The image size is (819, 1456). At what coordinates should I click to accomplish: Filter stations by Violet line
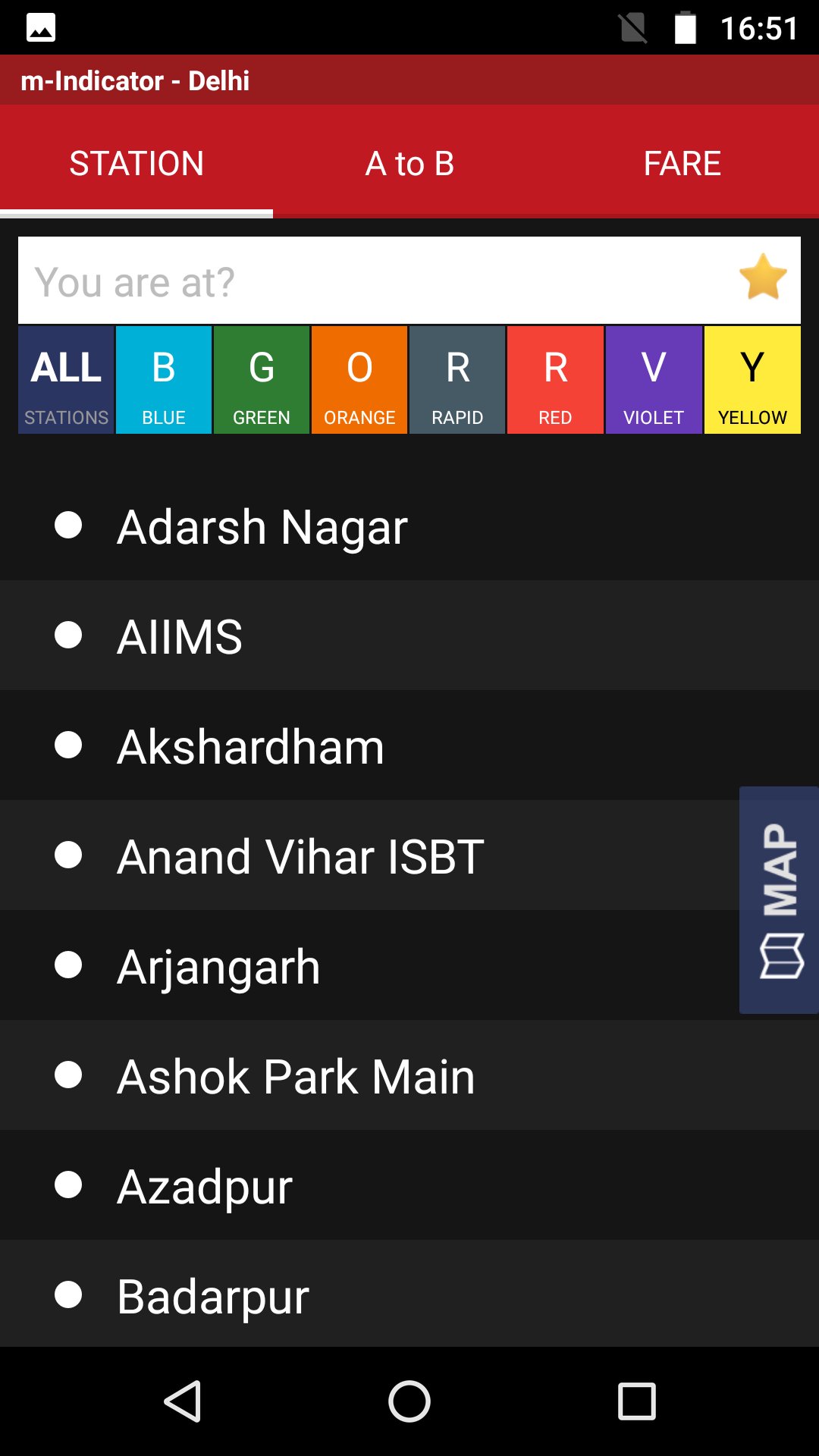tap(654, 380)
